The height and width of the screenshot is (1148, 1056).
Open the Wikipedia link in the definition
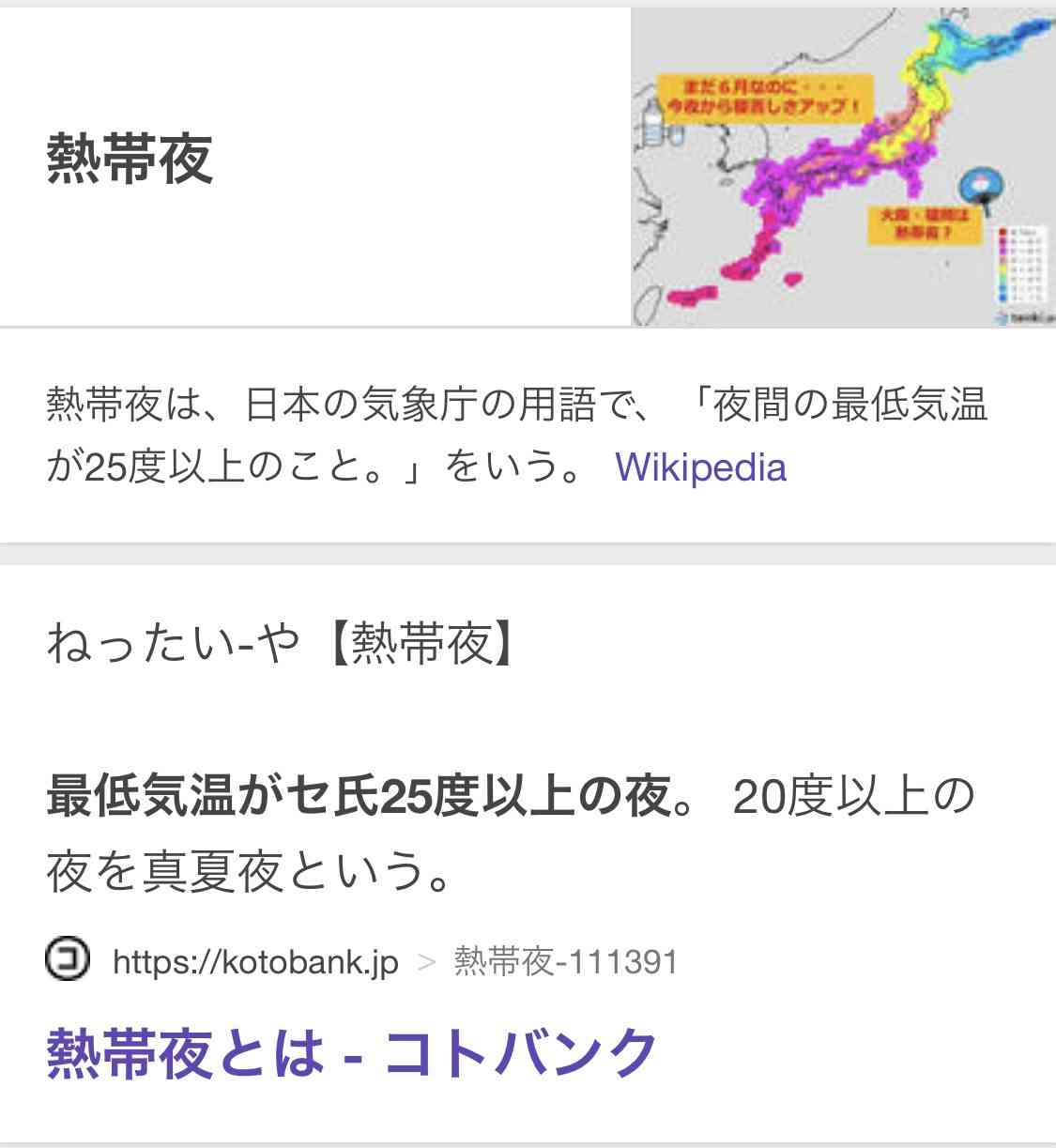pyautogui.click(x=700, y=467)
